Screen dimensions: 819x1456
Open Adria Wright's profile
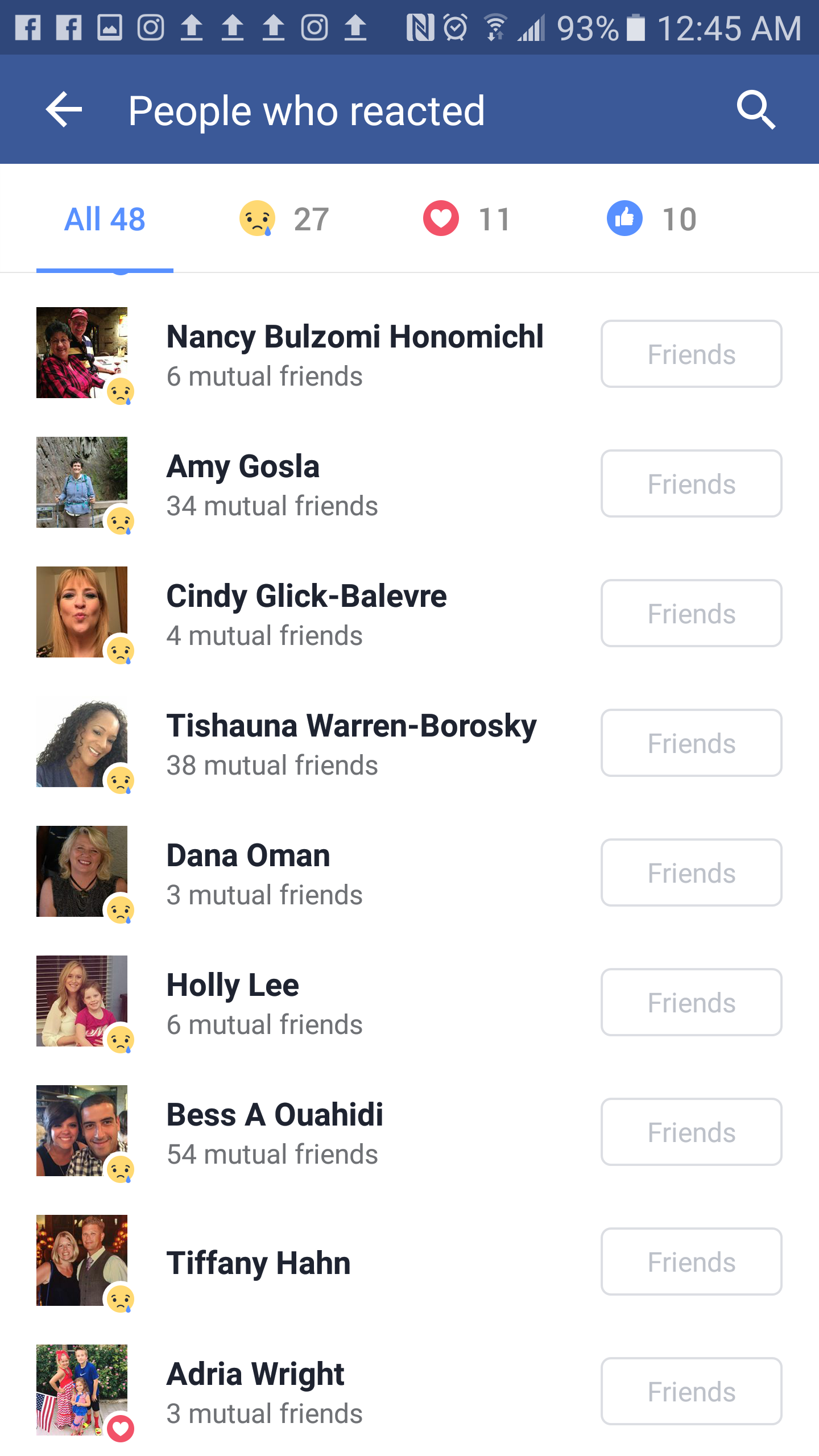point(255,1374)
